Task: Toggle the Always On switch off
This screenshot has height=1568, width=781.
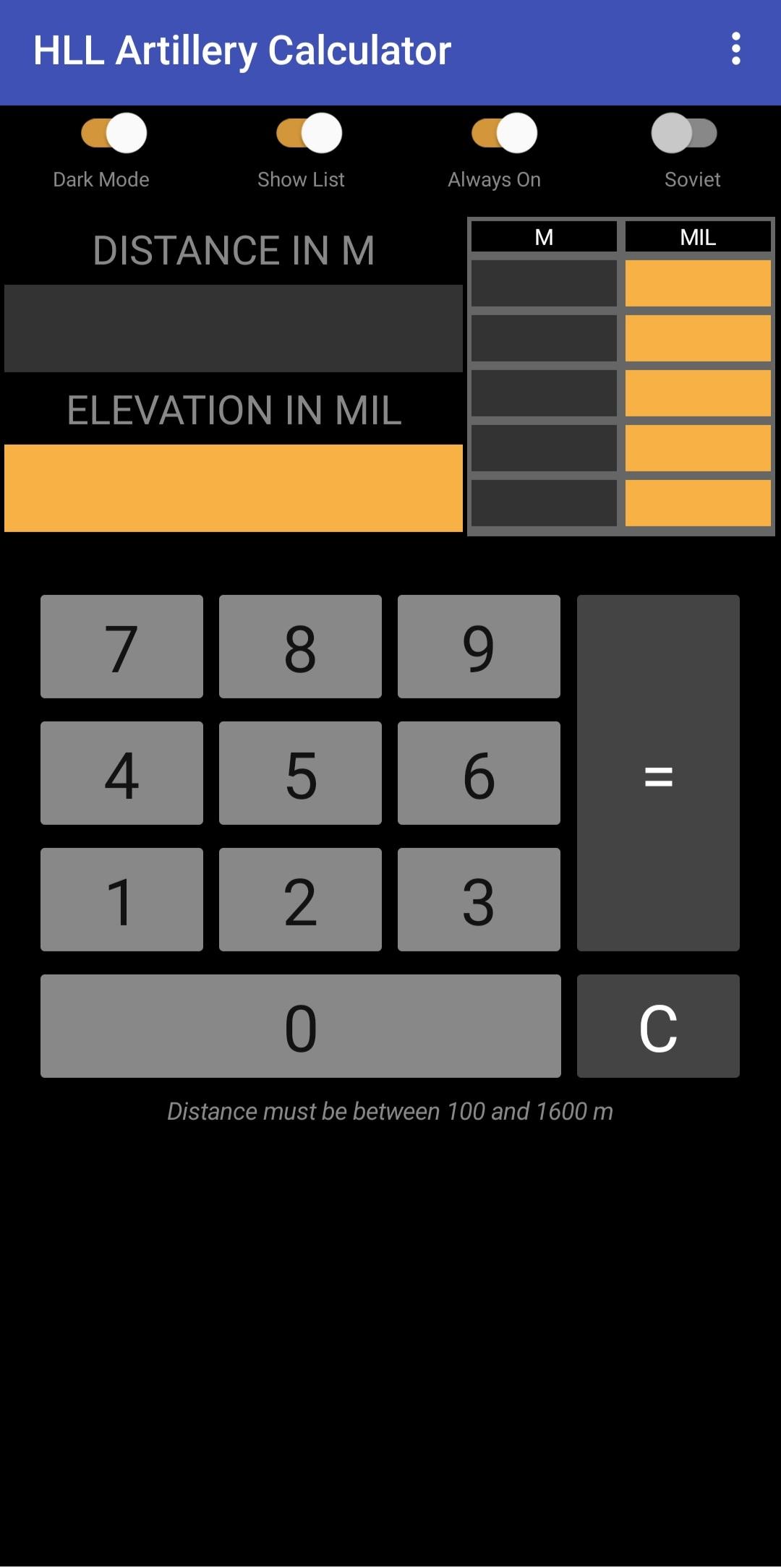Action: click(505, 134)
